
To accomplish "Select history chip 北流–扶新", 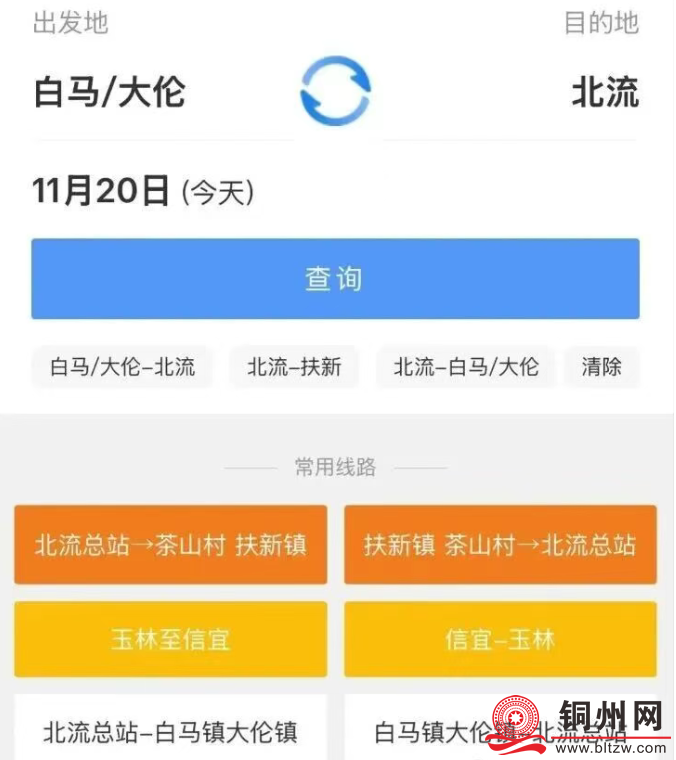I will pos(294,367).
